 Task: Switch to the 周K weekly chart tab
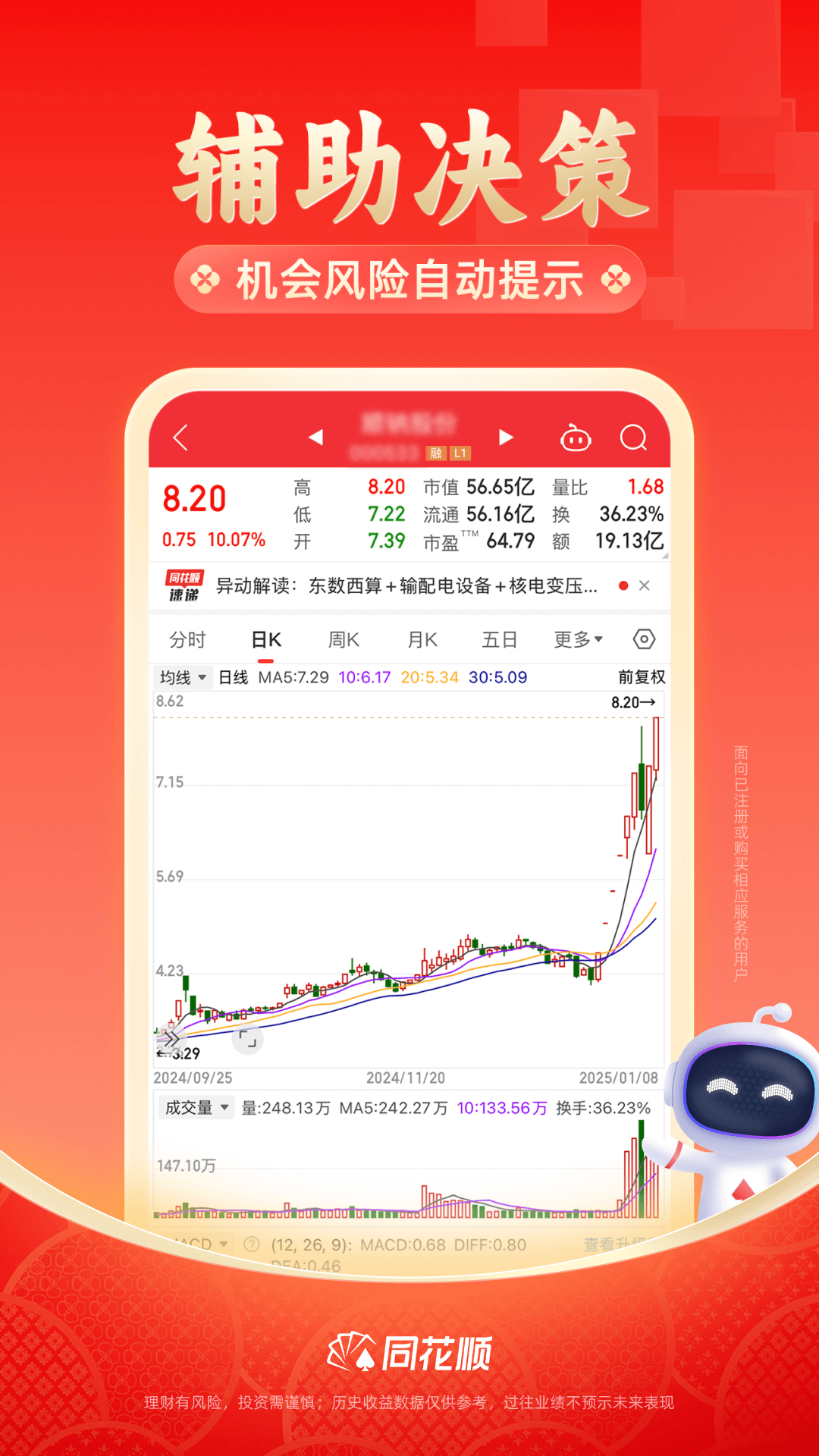(x=343, y=639)
